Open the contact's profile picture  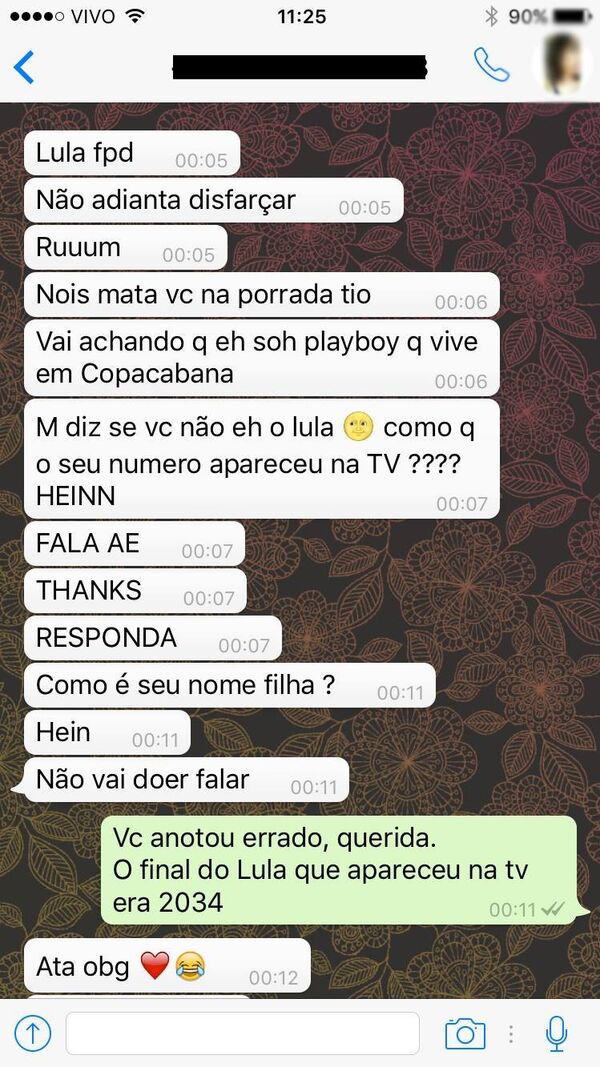pyautogui.click(x=564, y=65)
